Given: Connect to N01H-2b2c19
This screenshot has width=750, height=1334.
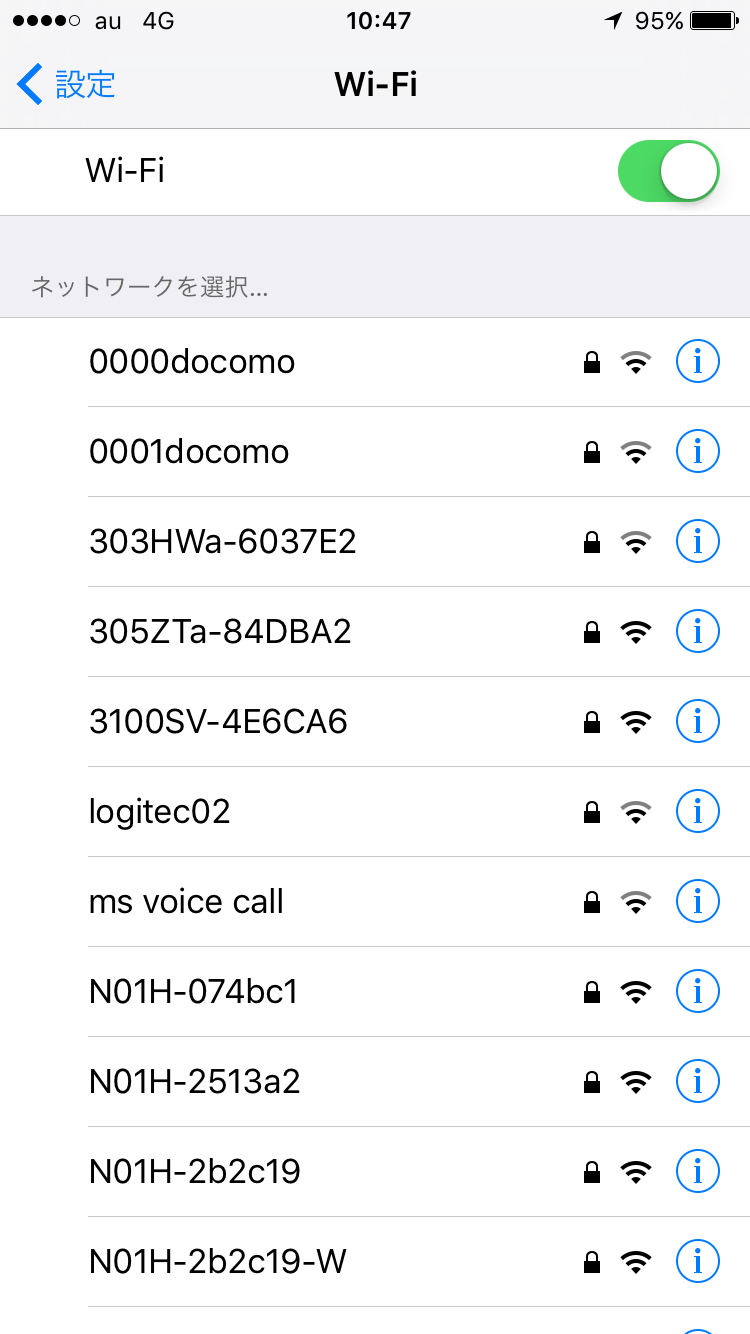Looking at the screenshot, I should click(375, 1172).
